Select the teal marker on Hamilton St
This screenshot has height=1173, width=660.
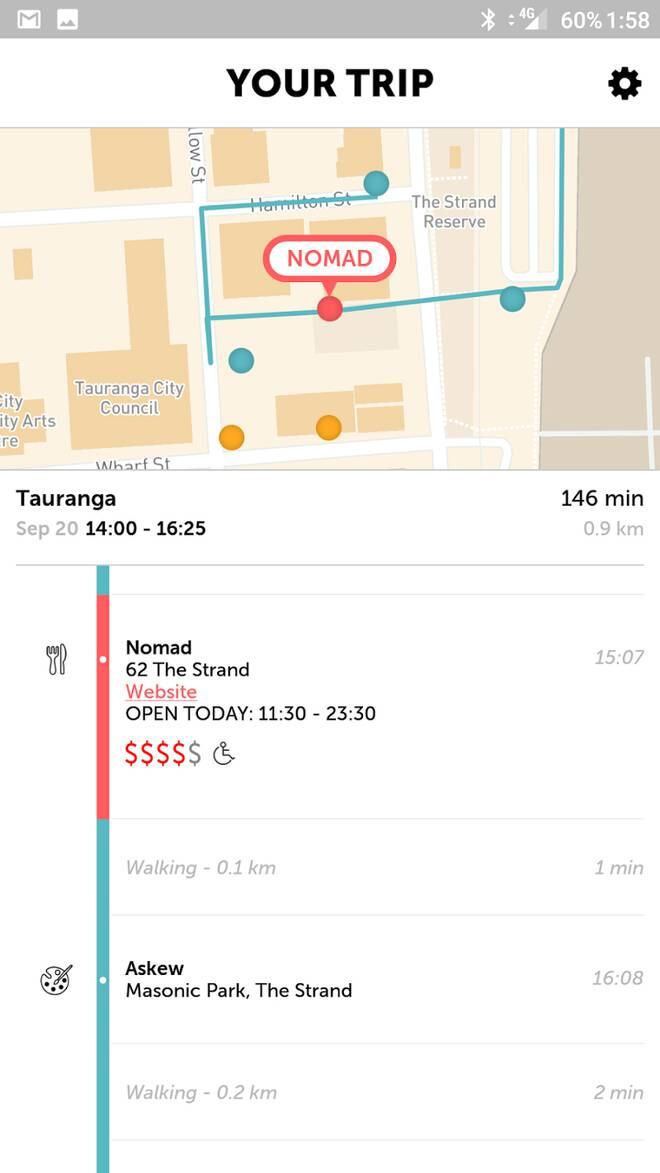click(x=376, y=183)
